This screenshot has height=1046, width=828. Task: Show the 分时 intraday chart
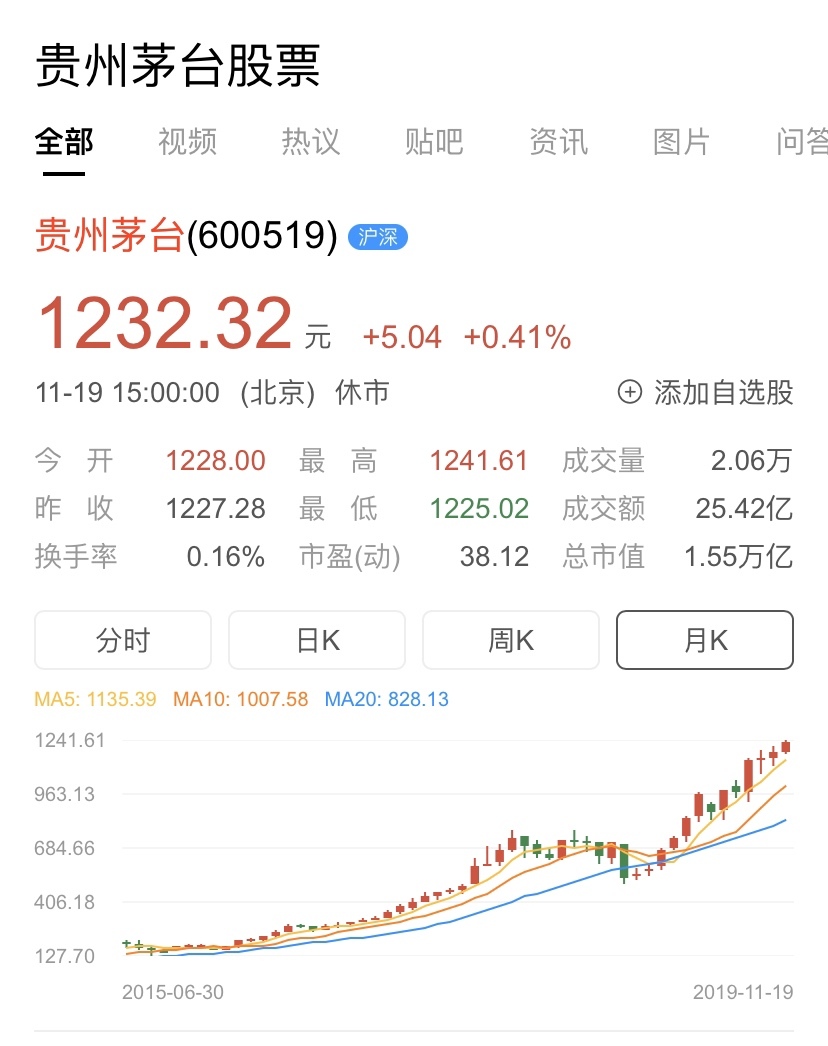tap(123, 640)
